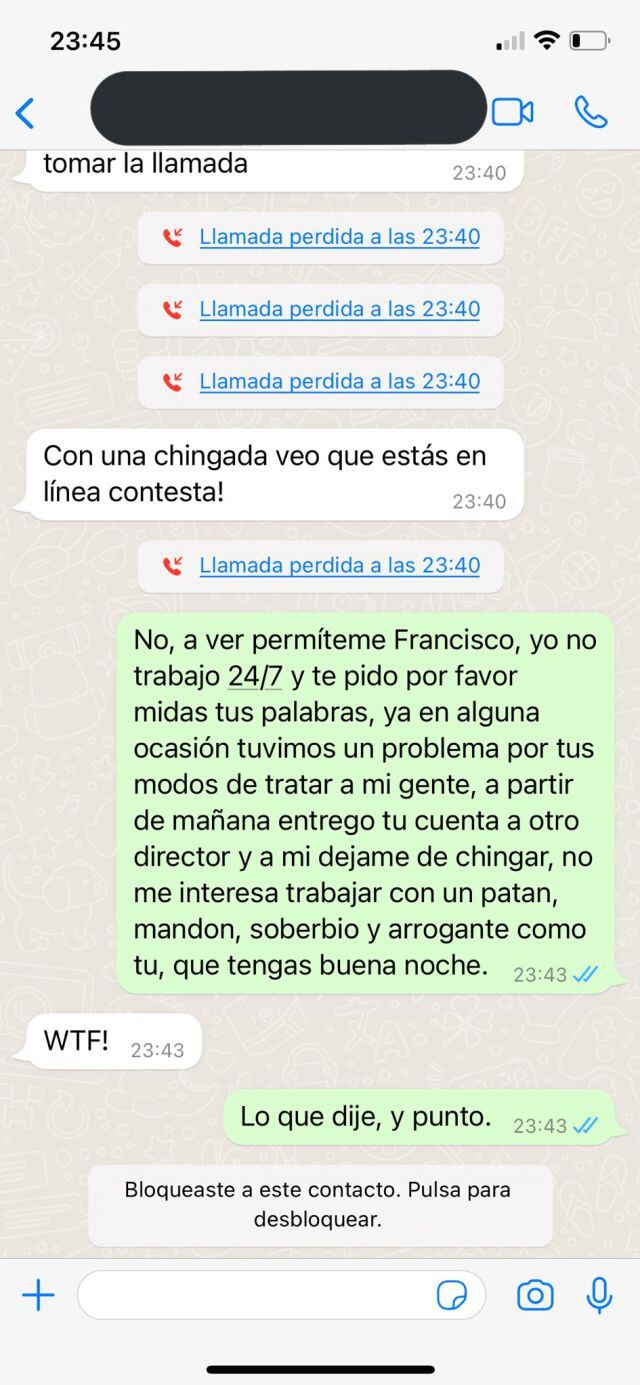Open the contact info header
Viewport: 640px width, 1385px height.
[288, 108]
